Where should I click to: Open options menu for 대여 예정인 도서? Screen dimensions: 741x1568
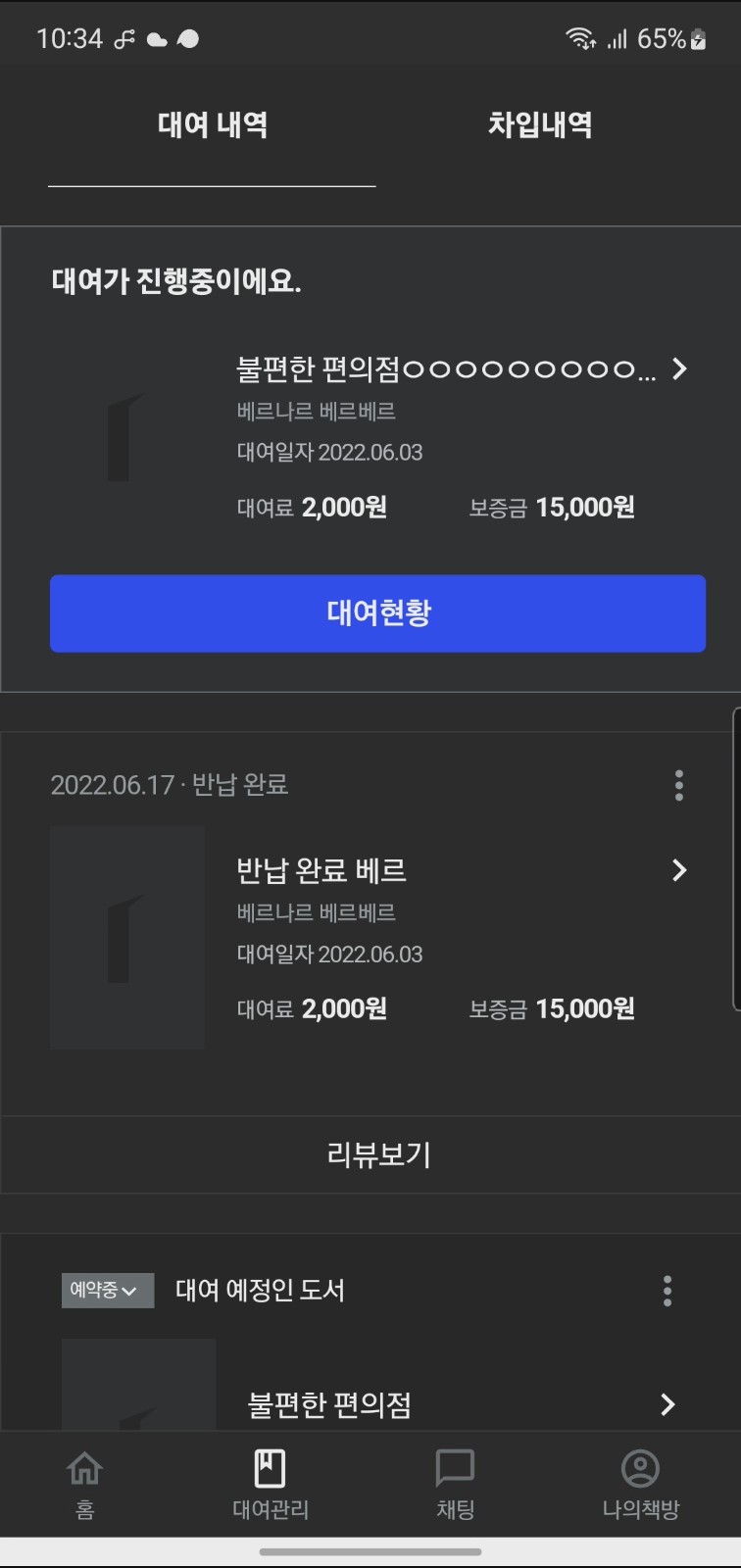[x=667, y=1291]
